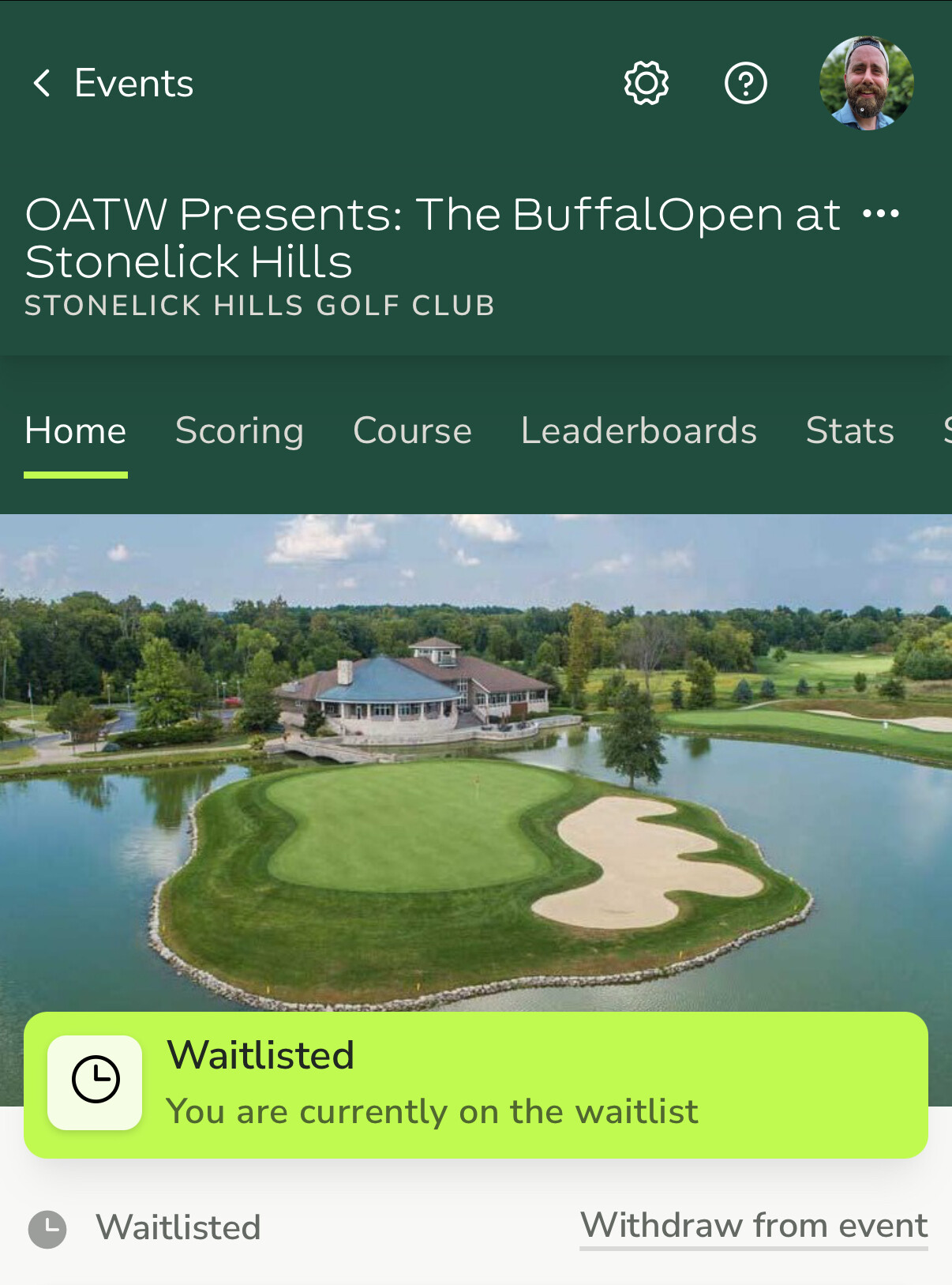Open the event's three-dot overflow menu
Screen dimensions: 952x1285
pyautogui.click(x=881, y=214)
